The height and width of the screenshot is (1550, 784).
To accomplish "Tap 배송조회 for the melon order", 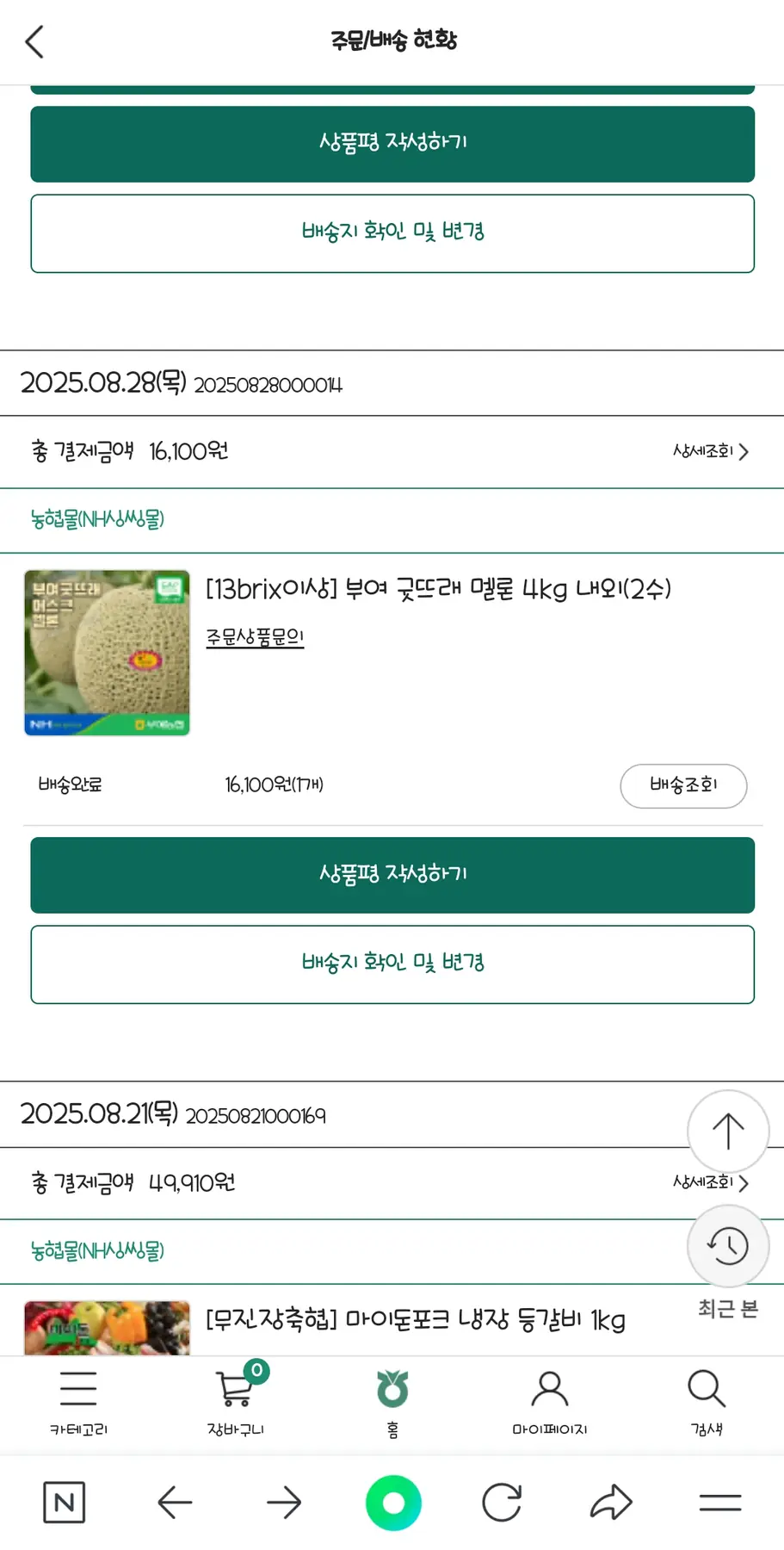I will click(x=683, y=785).
